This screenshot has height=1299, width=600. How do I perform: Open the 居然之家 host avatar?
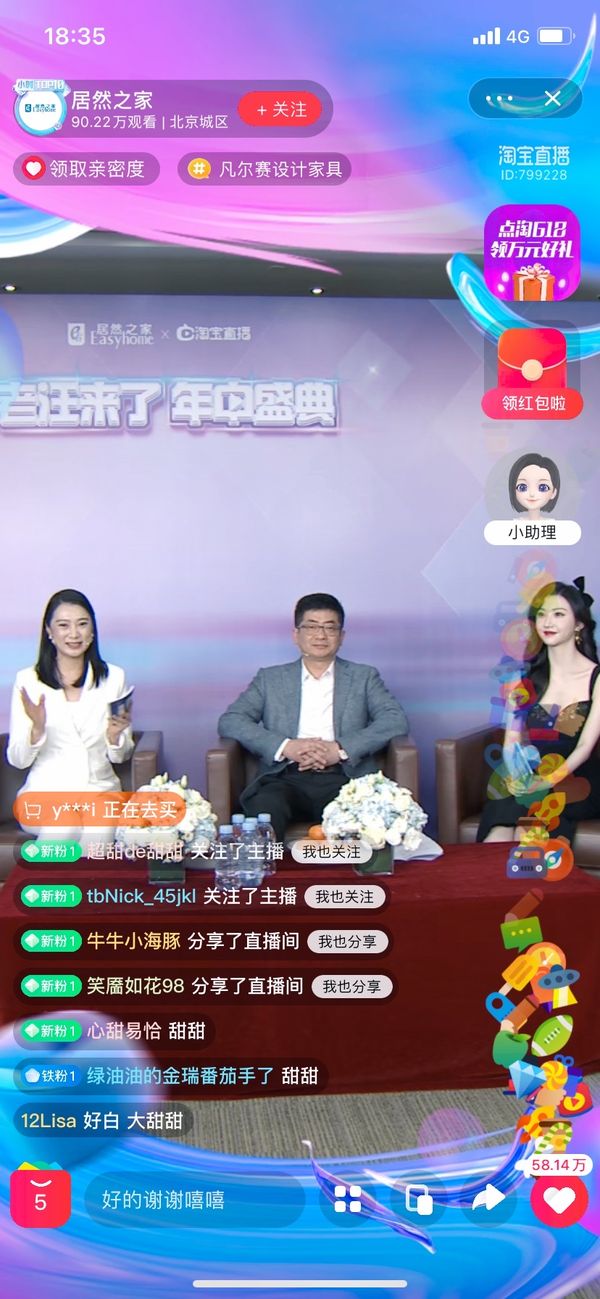point(39,109)
